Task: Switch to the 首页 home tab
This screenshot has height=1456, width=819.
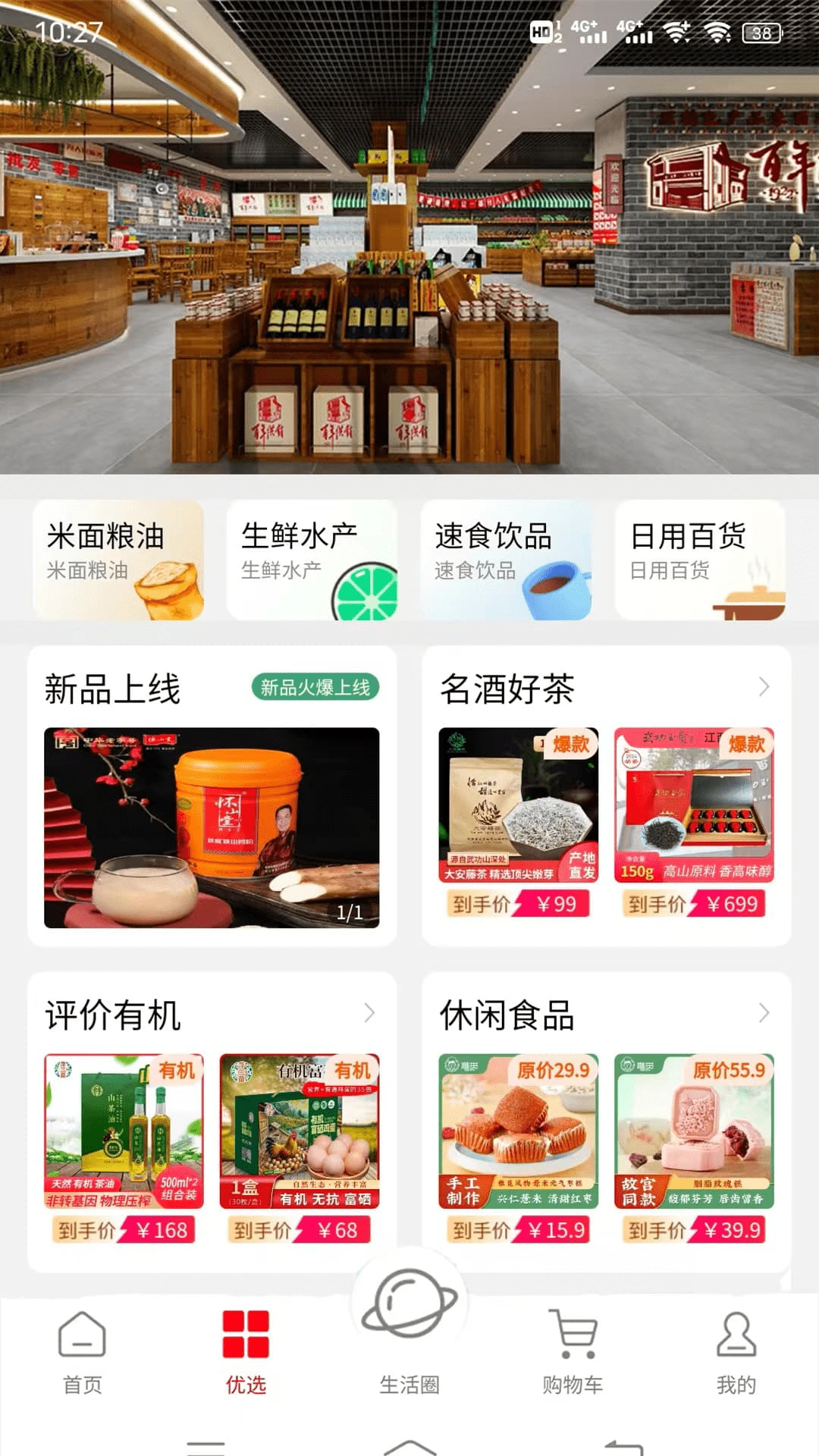Action: (82, 1357)
